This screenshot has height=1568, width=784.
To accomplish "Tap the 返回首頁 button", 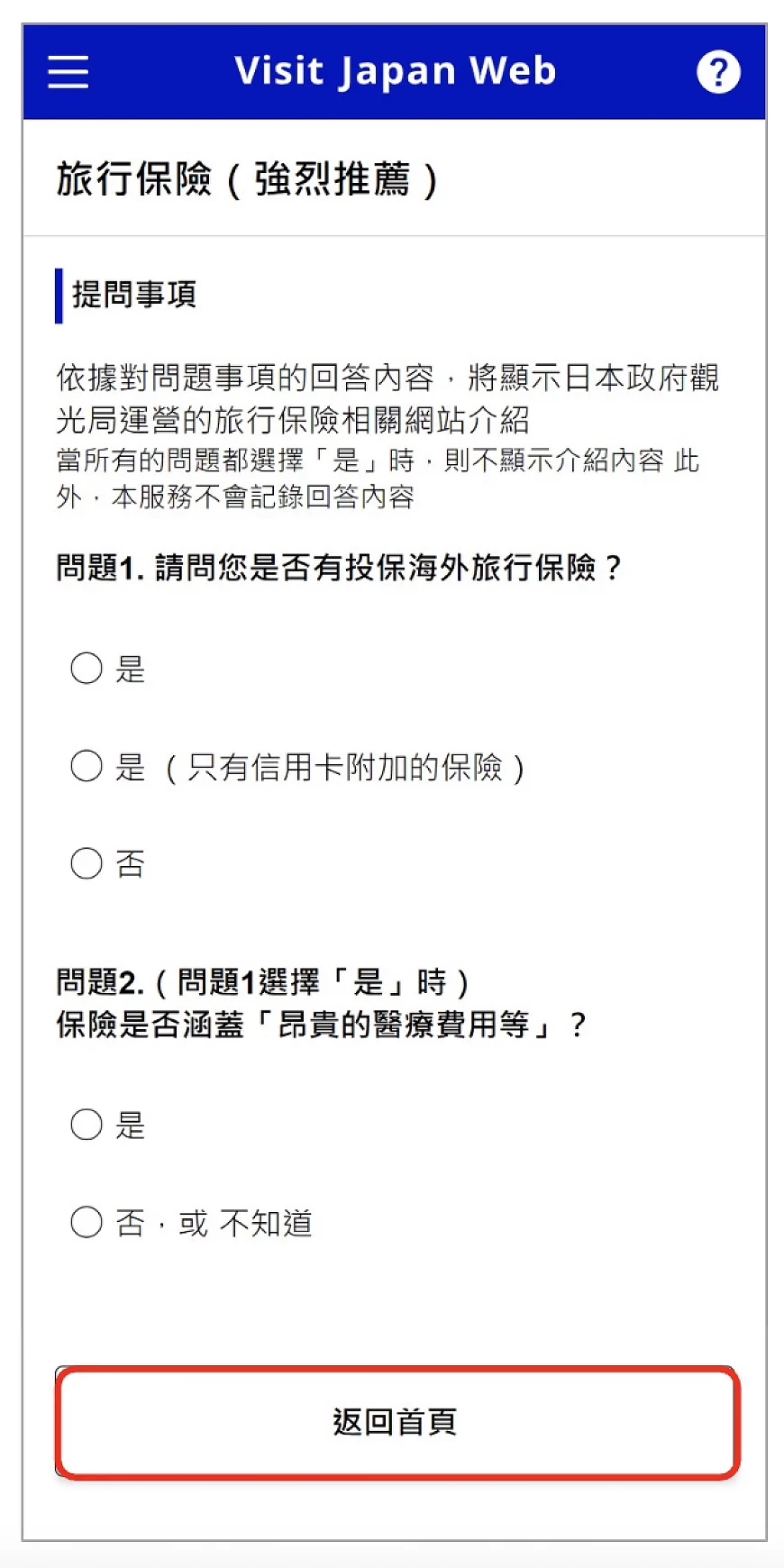I will tap(397, 1422).
